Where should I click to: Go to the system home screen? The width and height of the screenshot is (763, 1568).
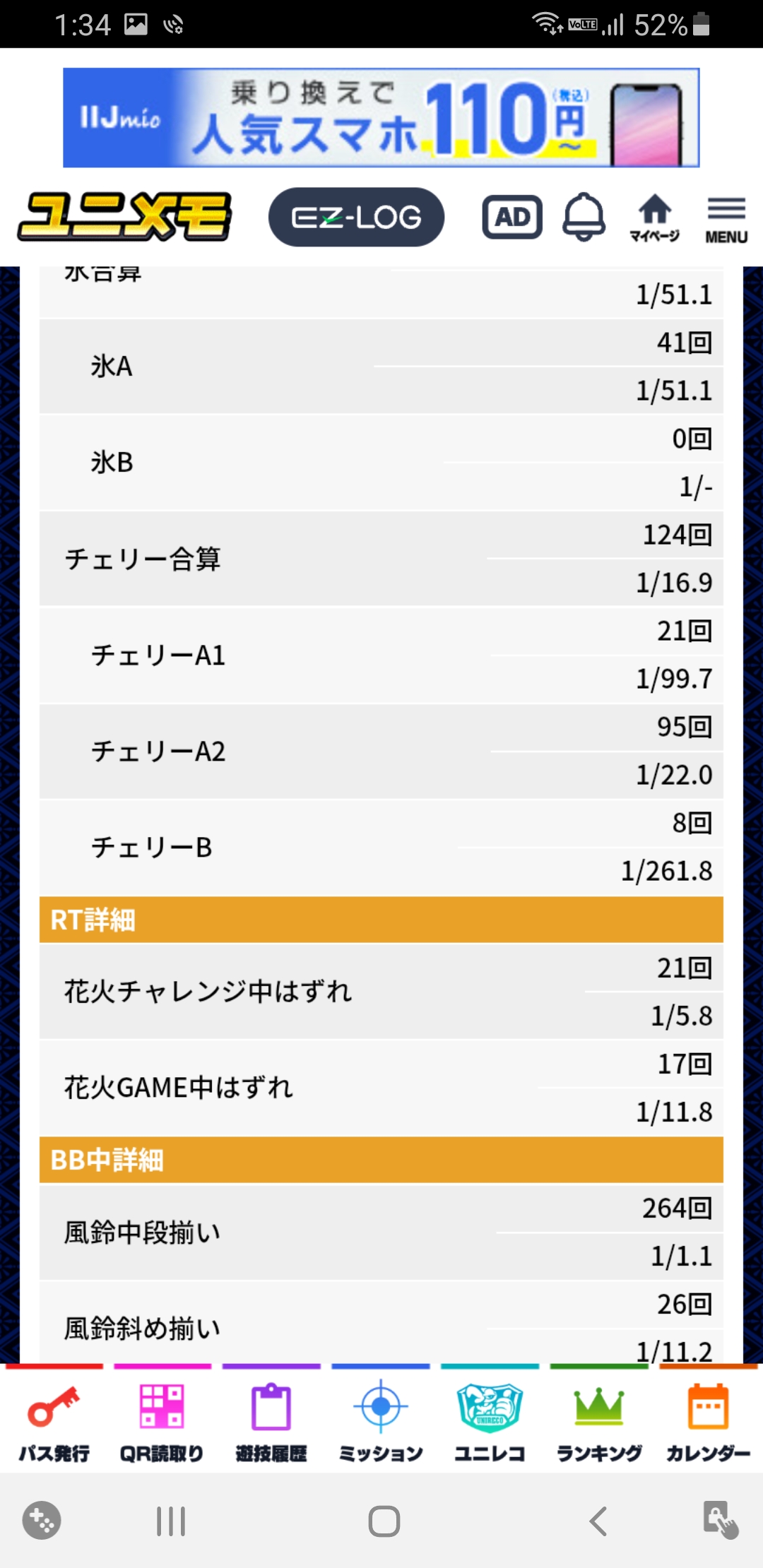[384, 1521]
